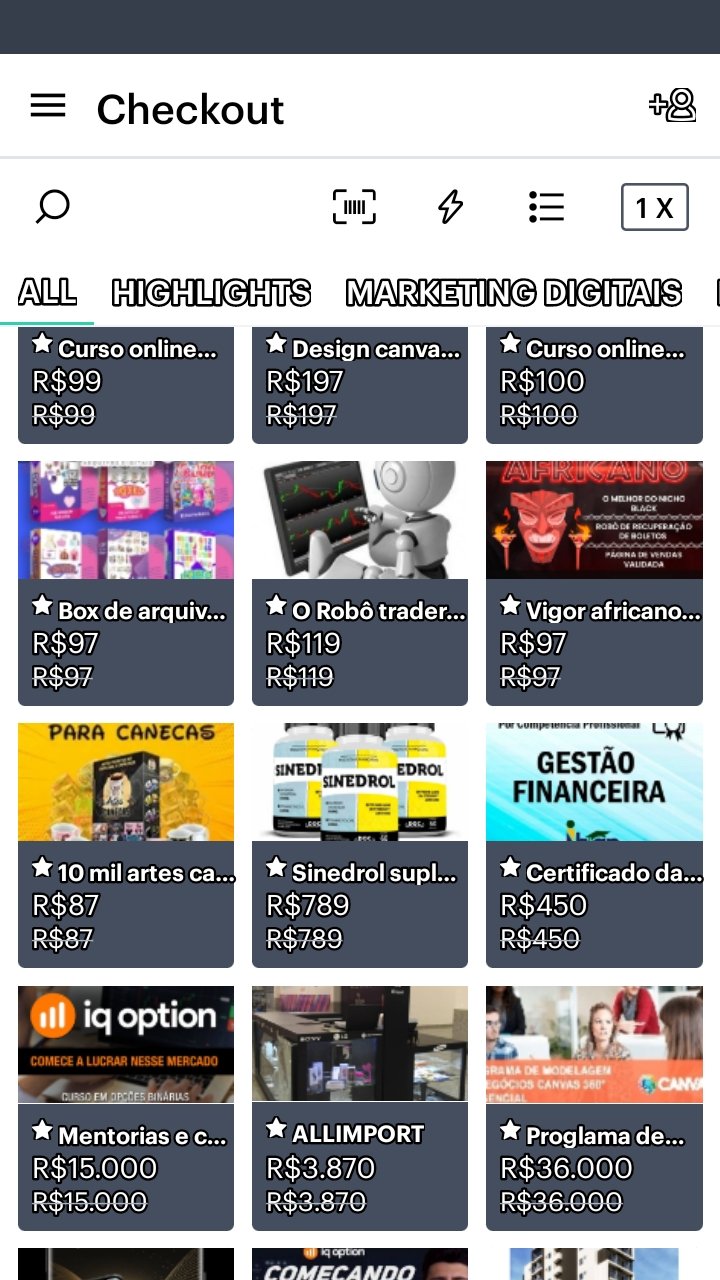Image resolution: width=720 pixels, height=1280 pixels.
Task: Add 10 mil artes canecas product
Action: pyautogui.click(x=126, y=845)
